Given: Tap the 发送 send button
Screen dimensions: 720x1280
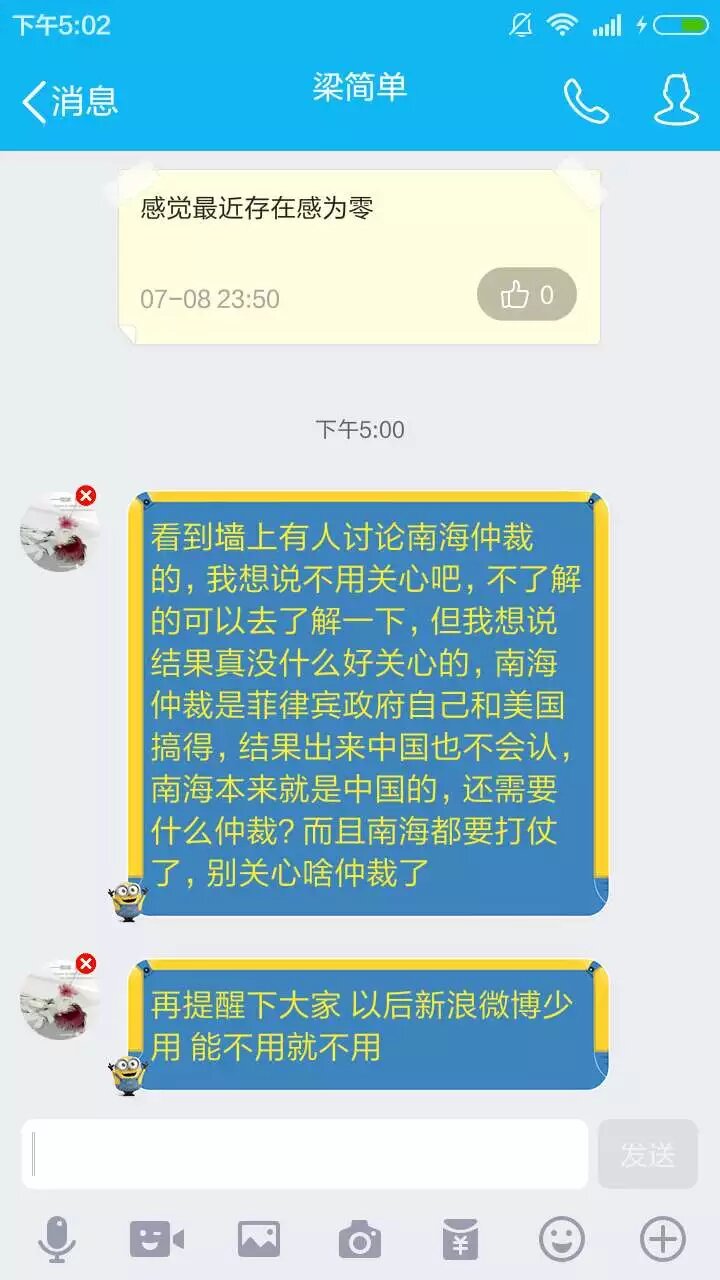Looking at the screenshot, I should [647, 1154].
